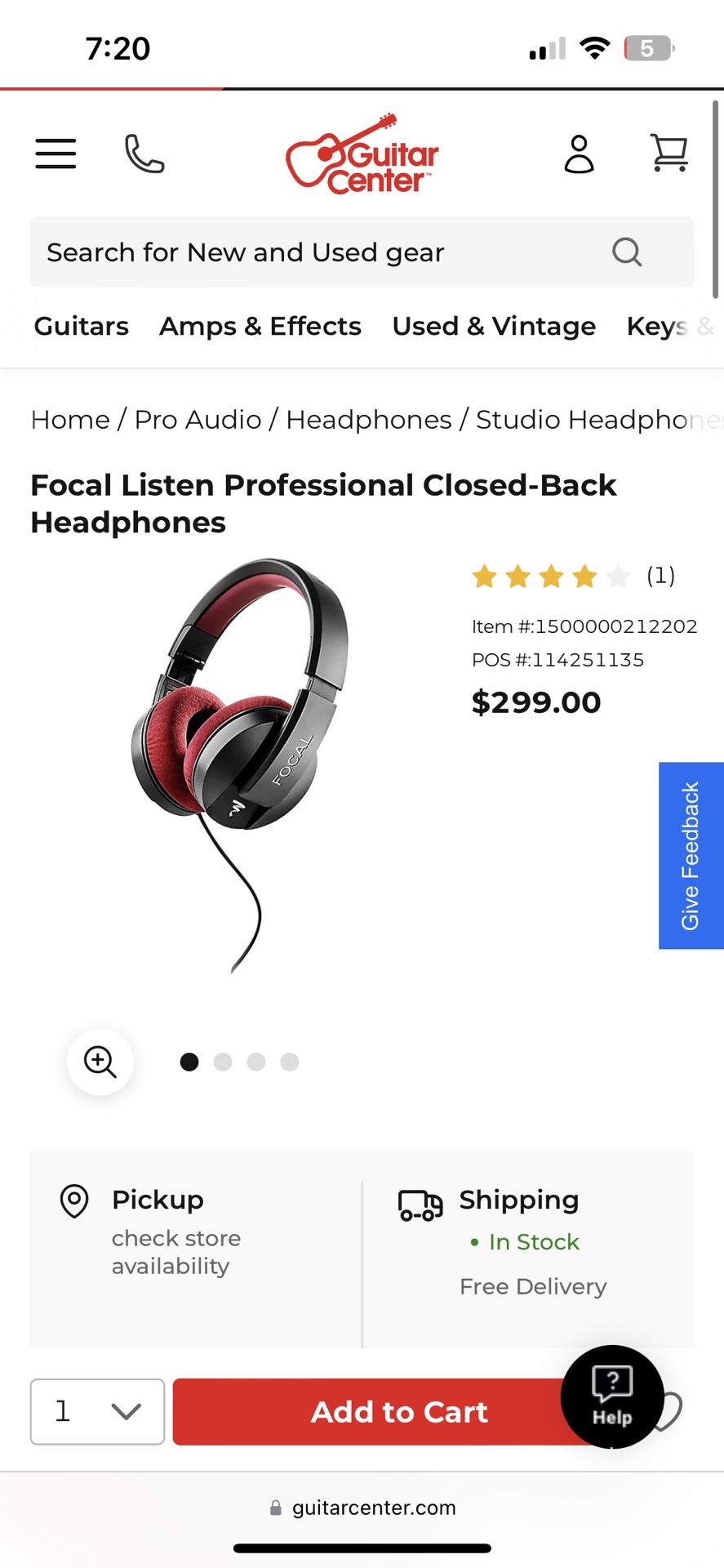The image size is (724, 1568).
Task: Tap the Guitar Center home logo
Action: pyautogui.click(x=362, y=154)
